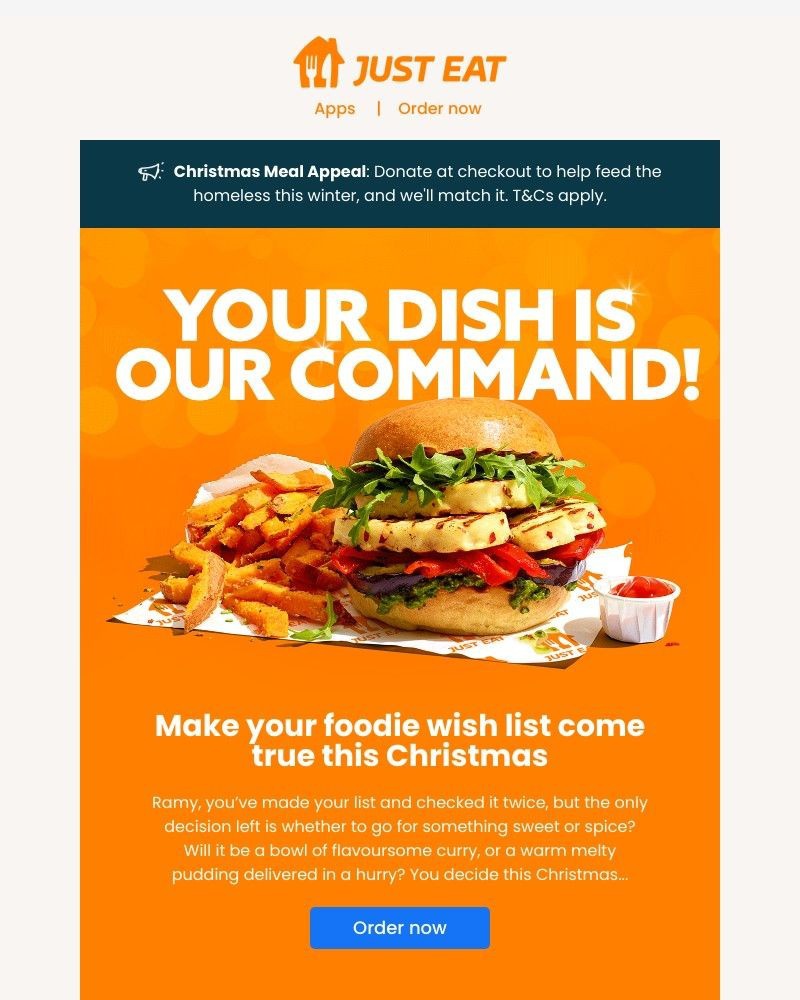Open the Christmas Meal Appeal banner
The width and height of the screenshot is (800, 1000).
(x=400, y=184)
